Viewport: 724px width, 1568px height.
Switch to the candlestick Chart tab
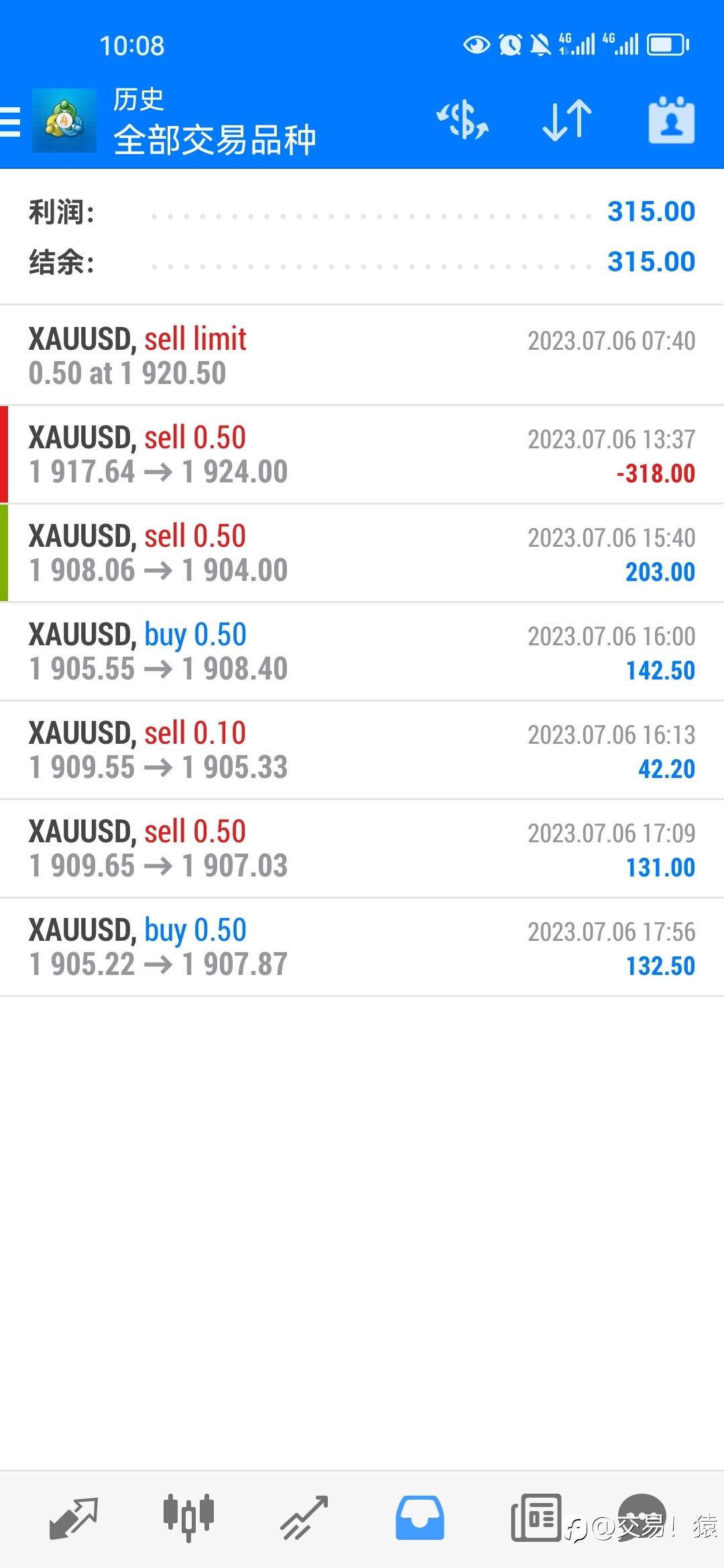(188, 1517)
